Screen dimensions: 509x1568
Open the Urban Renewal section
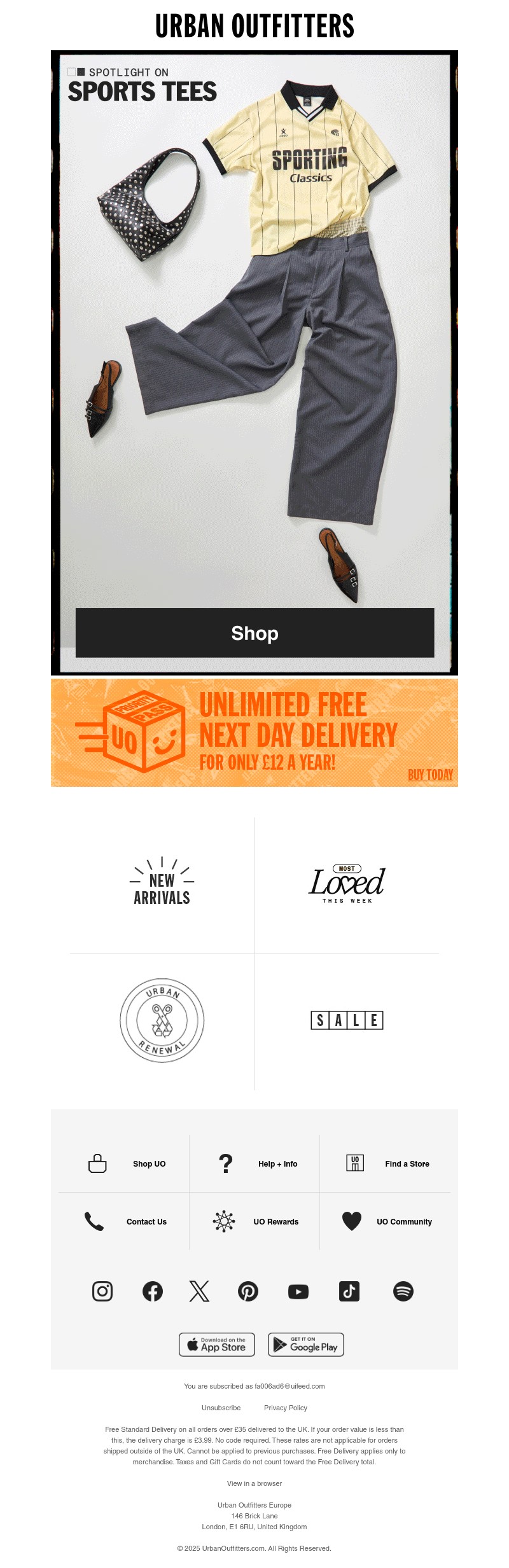(x=162, y=1020)
